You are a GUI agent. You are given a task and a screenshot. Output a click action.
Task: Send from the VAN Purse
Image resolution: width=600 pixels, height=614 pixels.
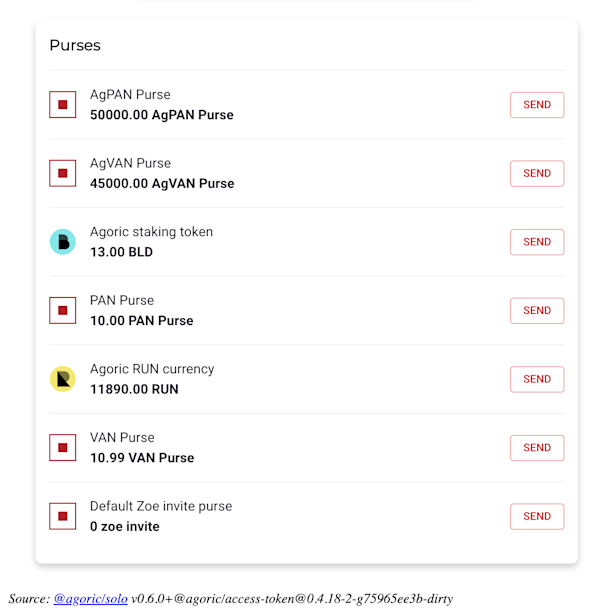click(537, 447)
